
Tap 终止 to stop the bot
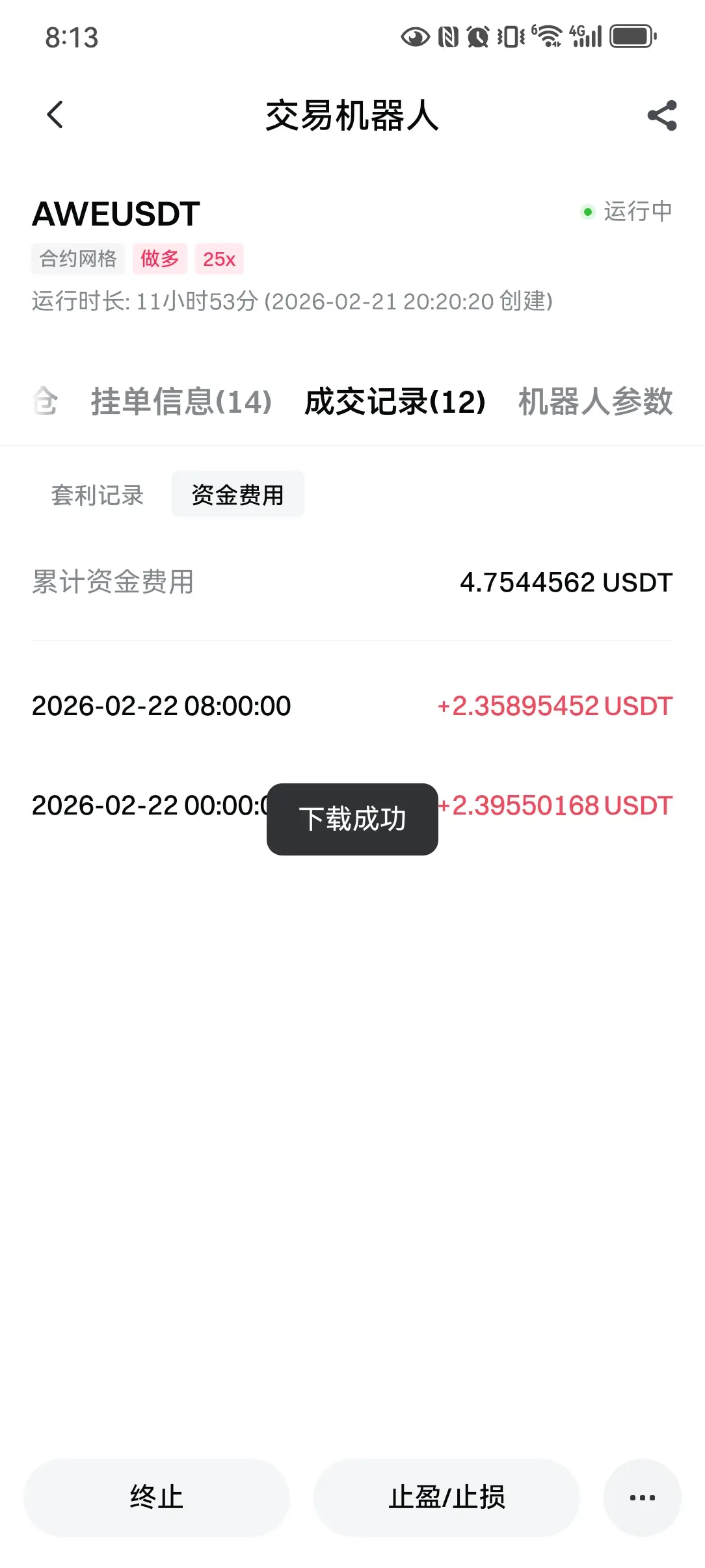click(157, 1497)
